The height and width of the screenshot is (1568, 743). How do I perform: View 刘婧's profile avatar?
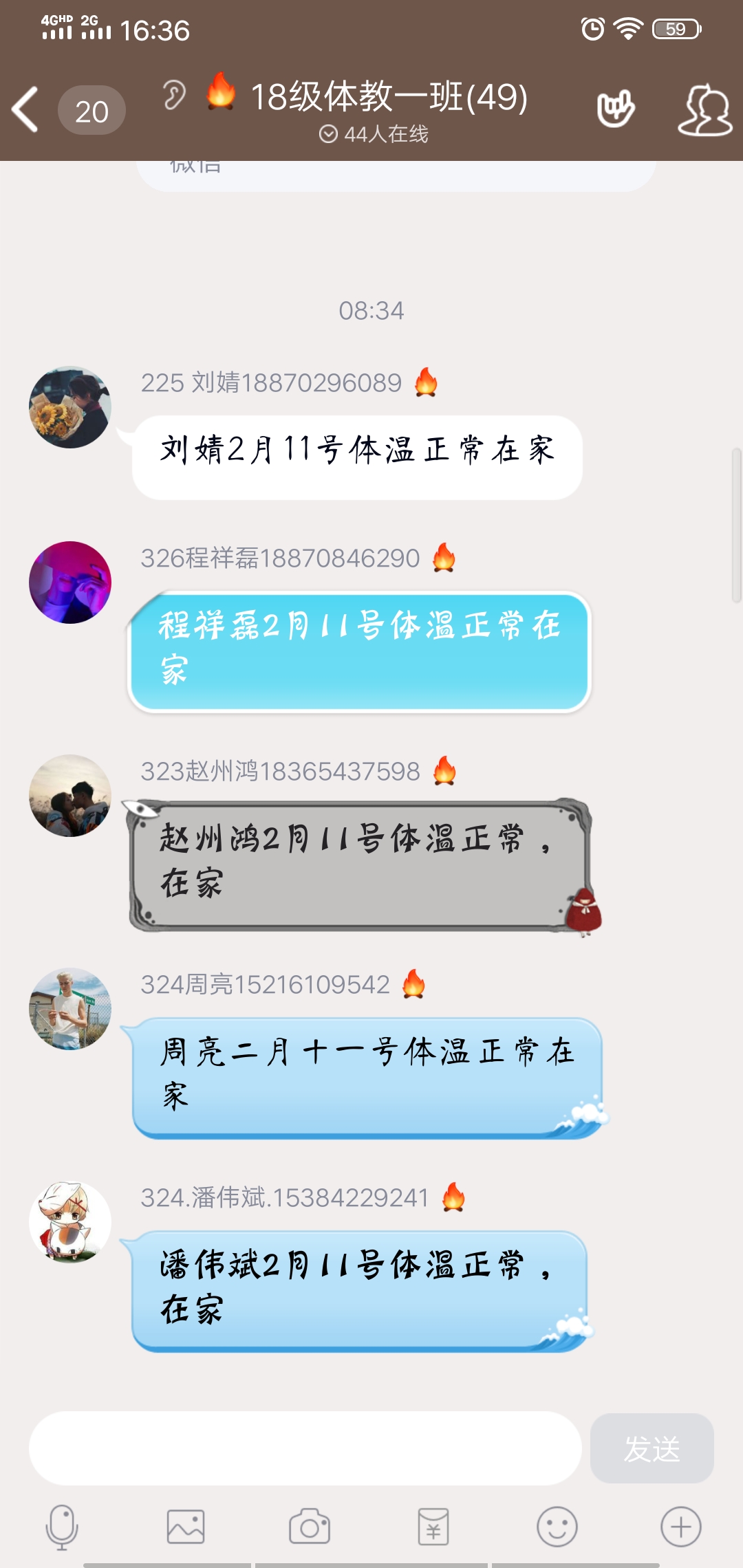[x=70, y=407]
